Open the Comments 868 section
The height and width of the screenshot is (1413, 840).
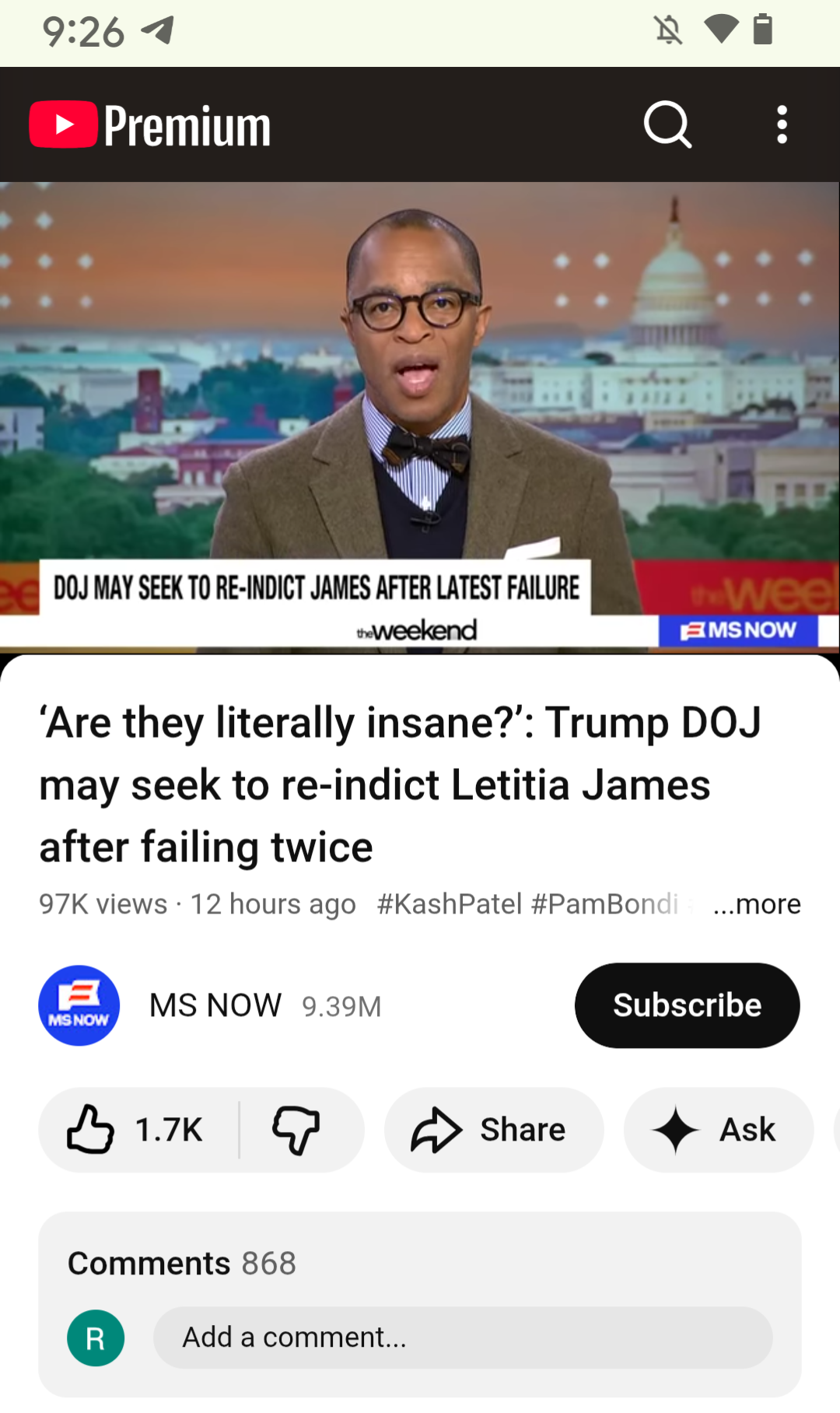pos(182,1264)
